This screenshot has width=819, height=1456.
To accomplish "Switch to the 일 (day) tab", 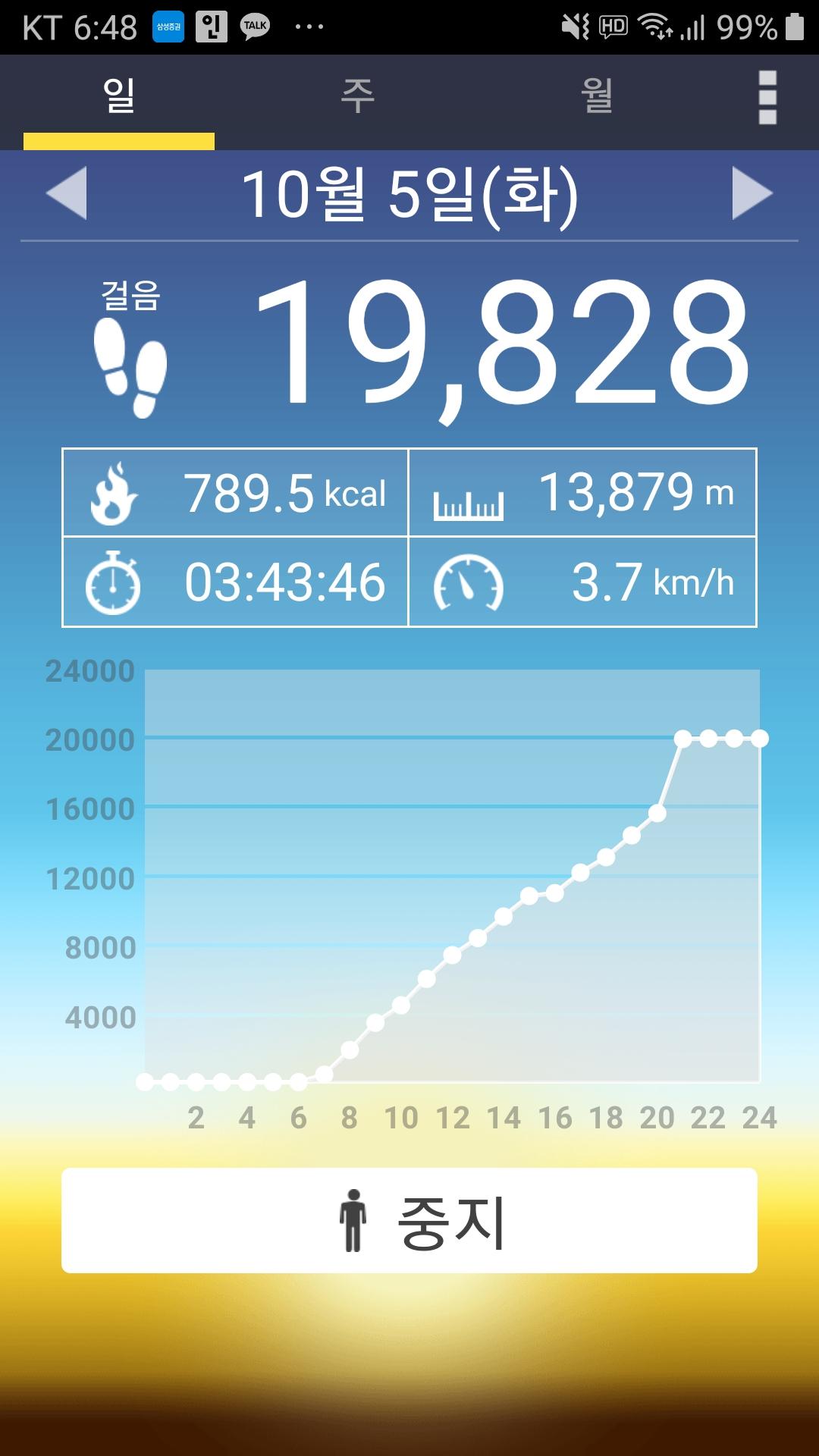I will coord(119,97).
